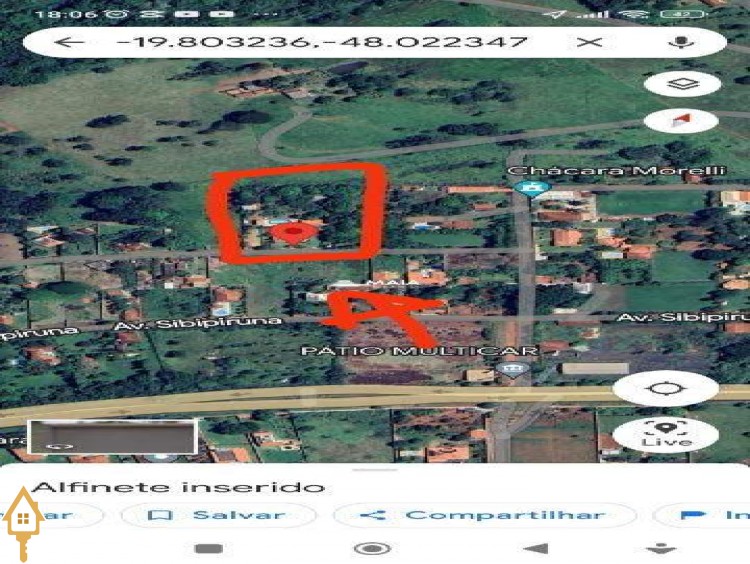The image size is (750, 564).
Task: Tap the coordinates search field
Action: (x=320, y=42)
